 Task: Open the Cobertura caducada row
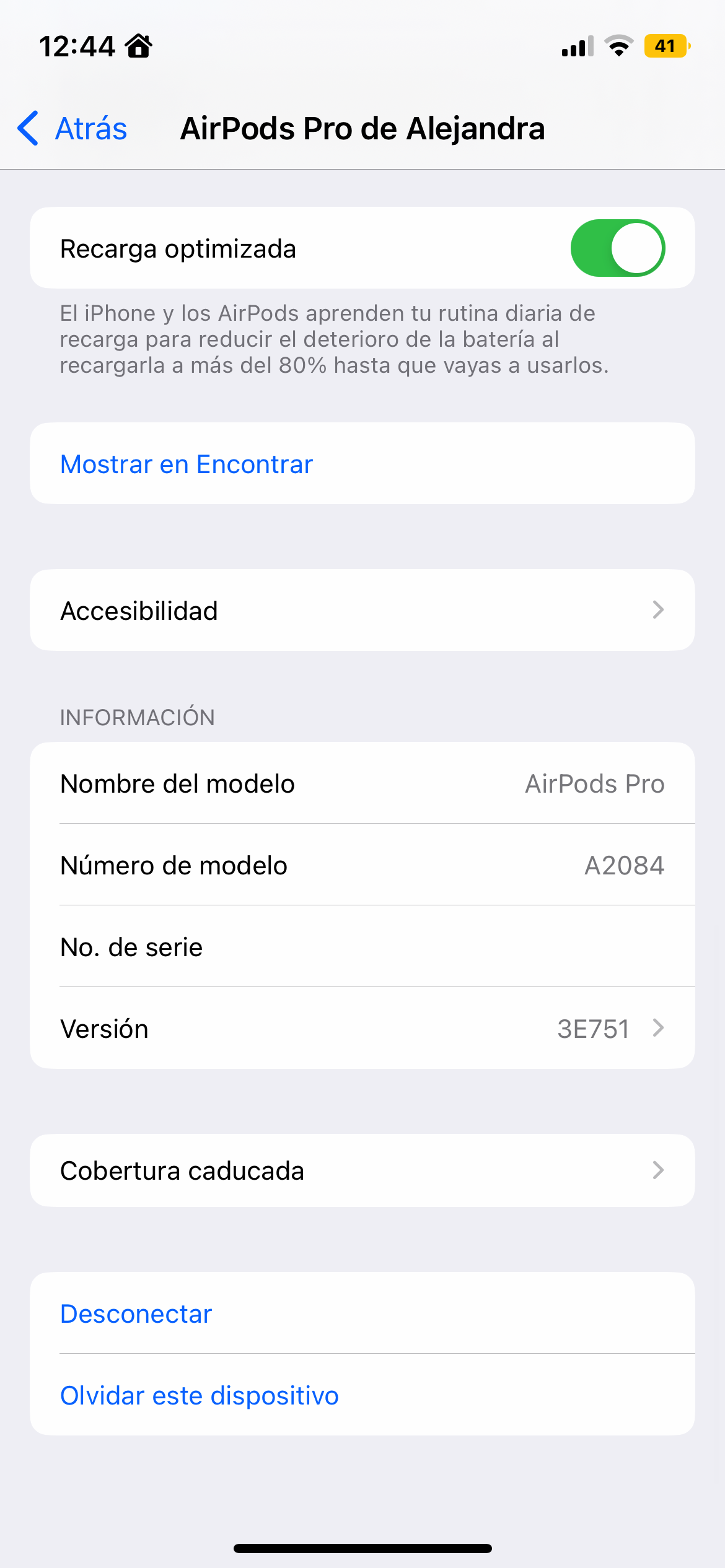tap(362, 1170)
